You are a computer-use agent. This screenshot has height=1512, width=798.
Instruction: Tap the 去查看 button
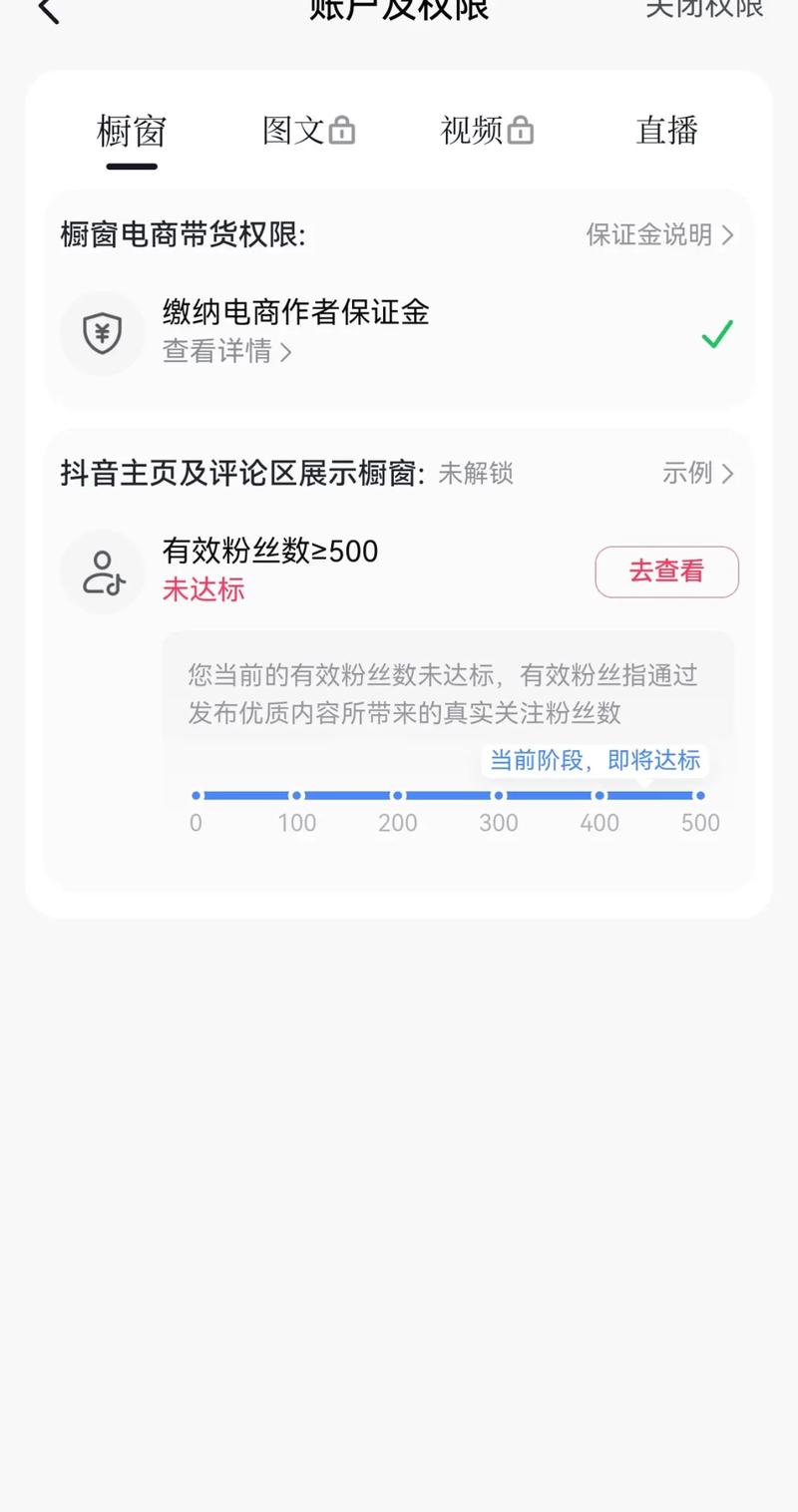pyautogui.click(x=666, y=571)
